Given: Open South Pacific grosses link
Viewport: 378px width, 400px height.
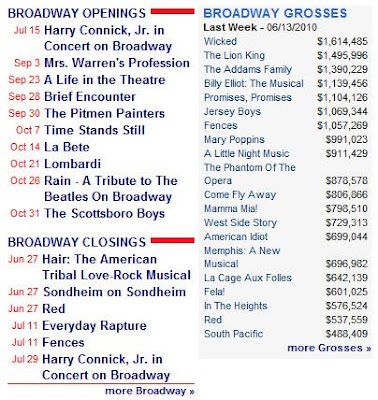Looking at the screenshot, I should tap(234, 334).
